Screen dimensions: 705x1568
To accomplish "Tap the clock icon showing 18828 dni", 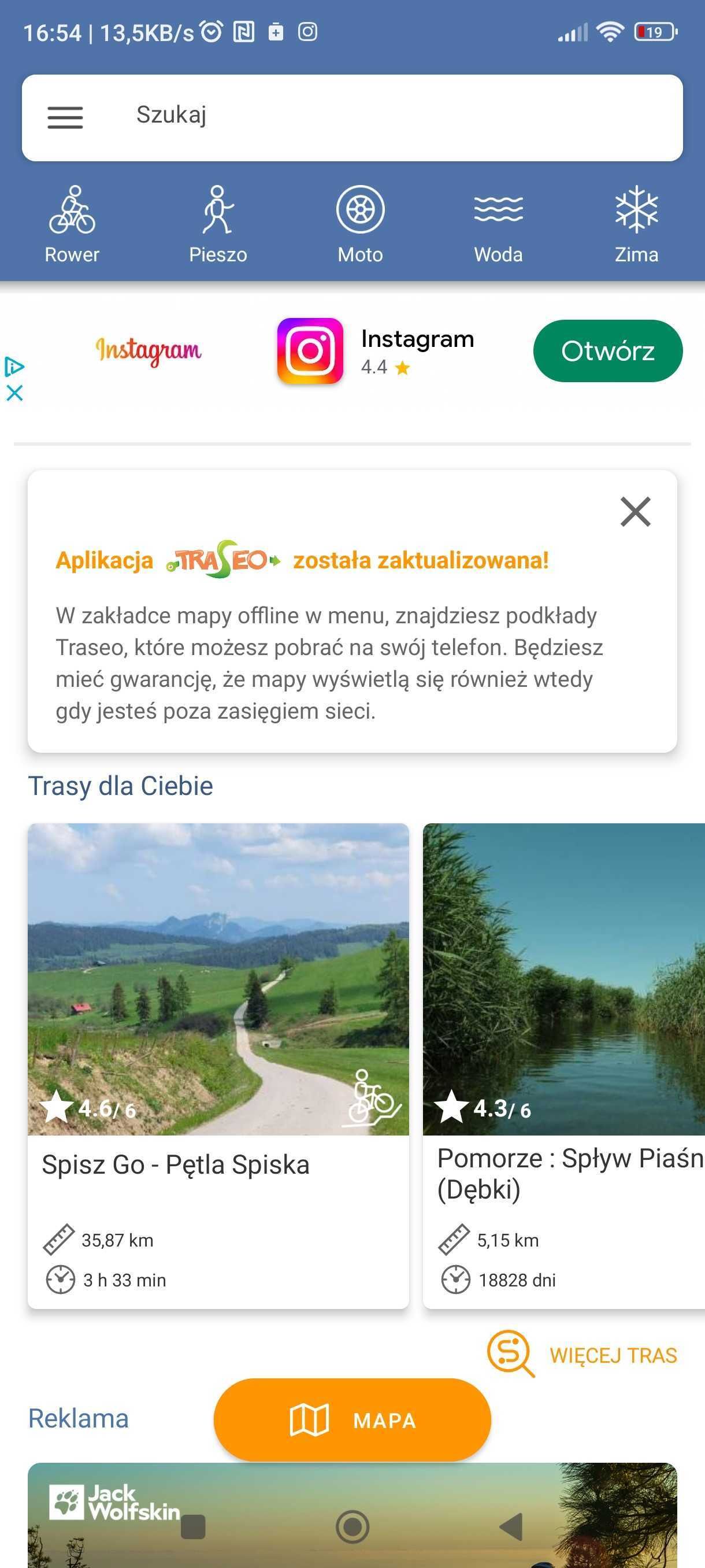I will 455,1280.
